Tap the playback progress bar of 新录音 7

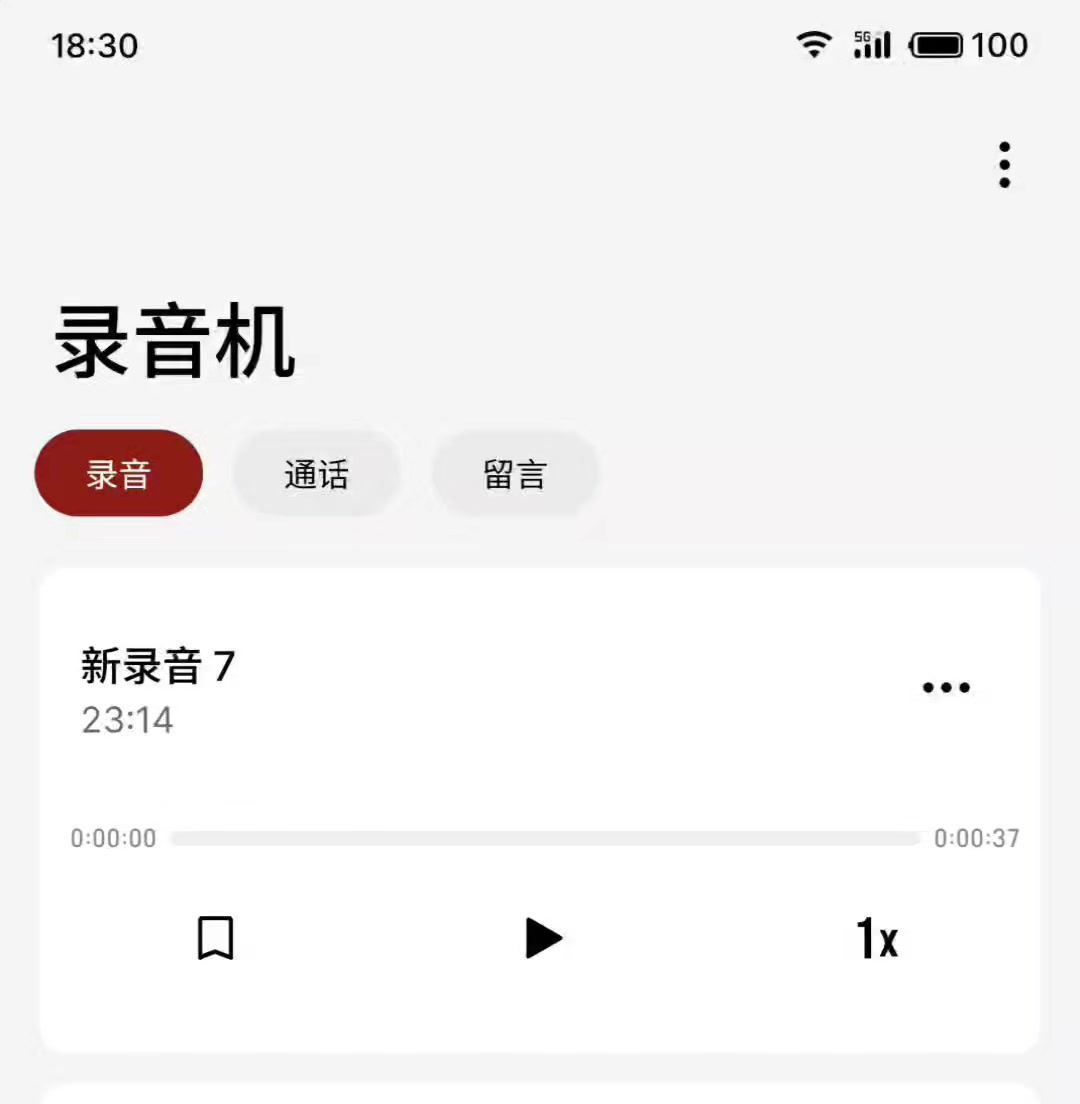tap(545, 838)
